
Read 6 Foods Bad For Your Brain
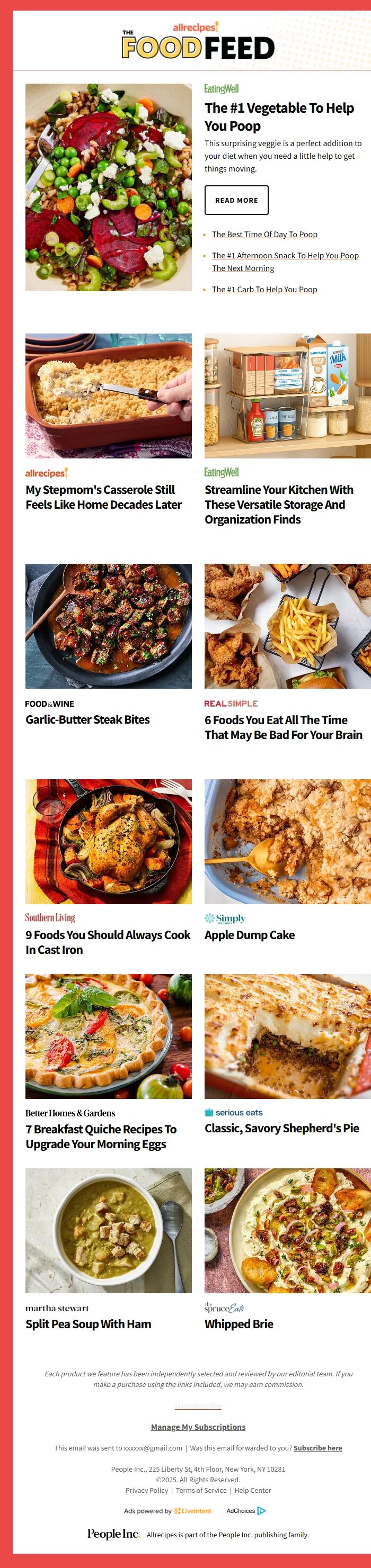[283, 727]
